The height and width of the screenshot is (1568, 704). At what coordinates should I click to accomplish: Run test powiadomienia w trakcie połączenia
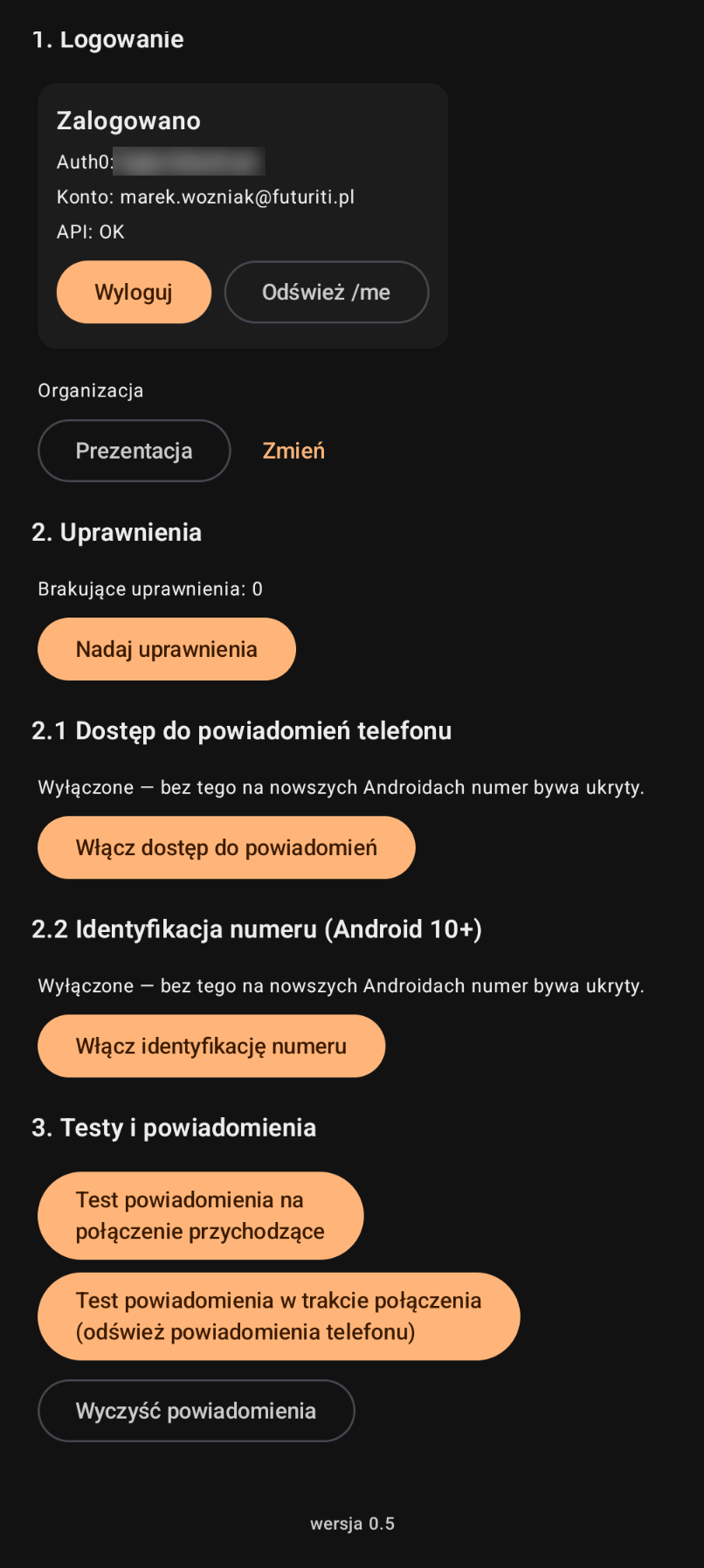pyautogui.click(x=279, y=1316)
